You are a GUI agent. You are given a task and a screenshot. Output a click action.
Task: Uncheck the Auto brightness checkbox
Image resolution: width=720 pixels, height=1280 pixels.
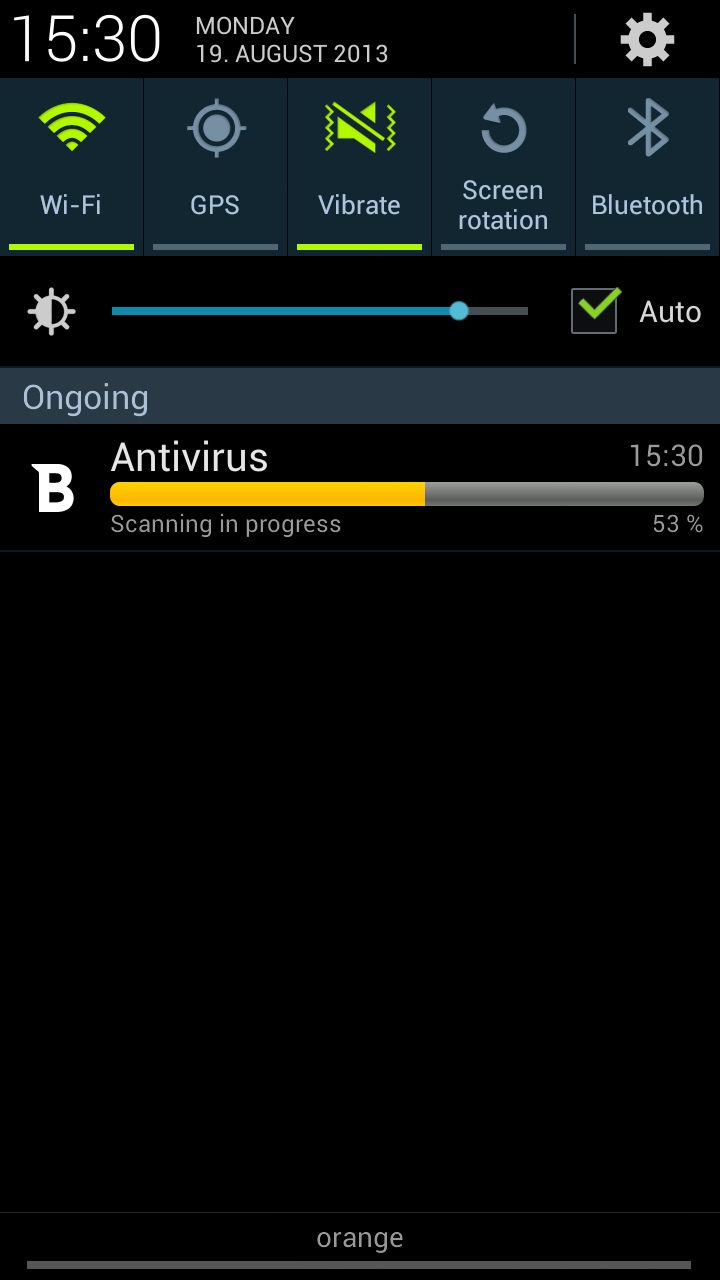coord(595,311)
